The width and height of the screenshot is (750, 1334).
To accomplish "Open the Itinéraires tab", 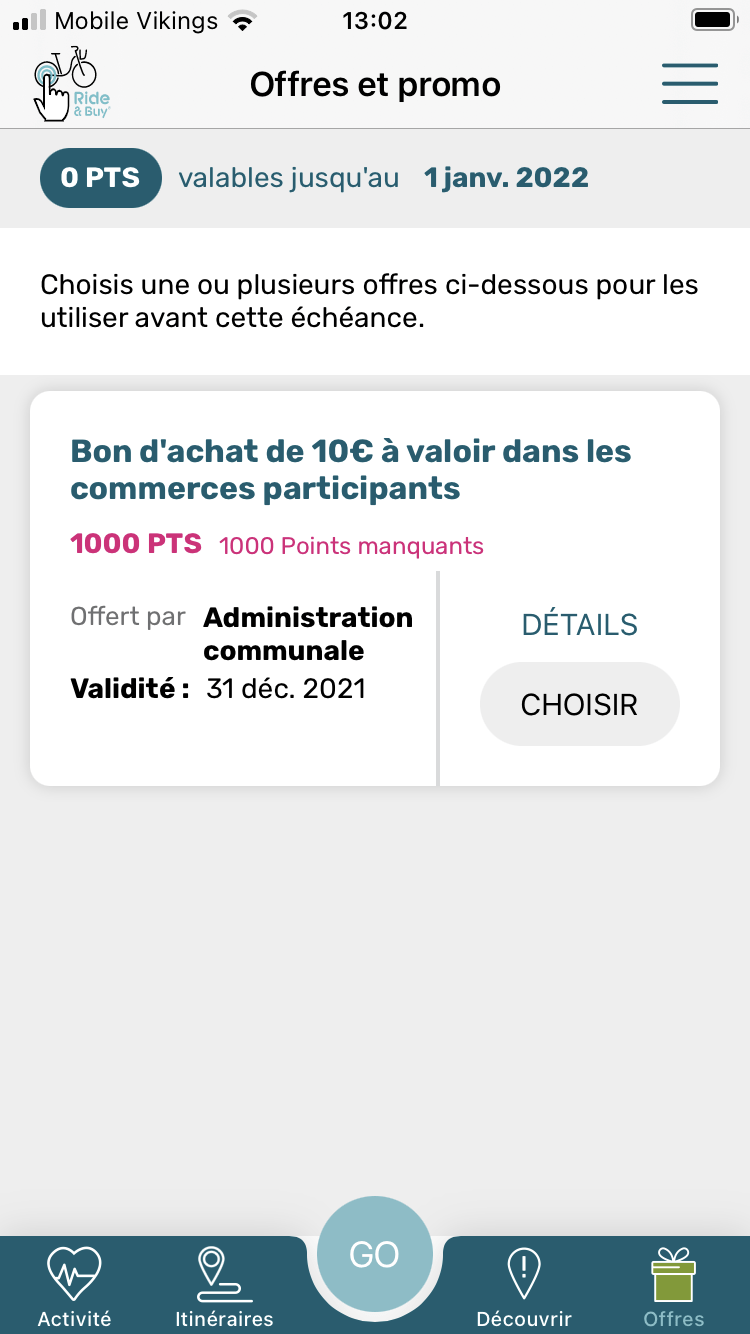I will pyautogui.click(x=224, y=1287).
